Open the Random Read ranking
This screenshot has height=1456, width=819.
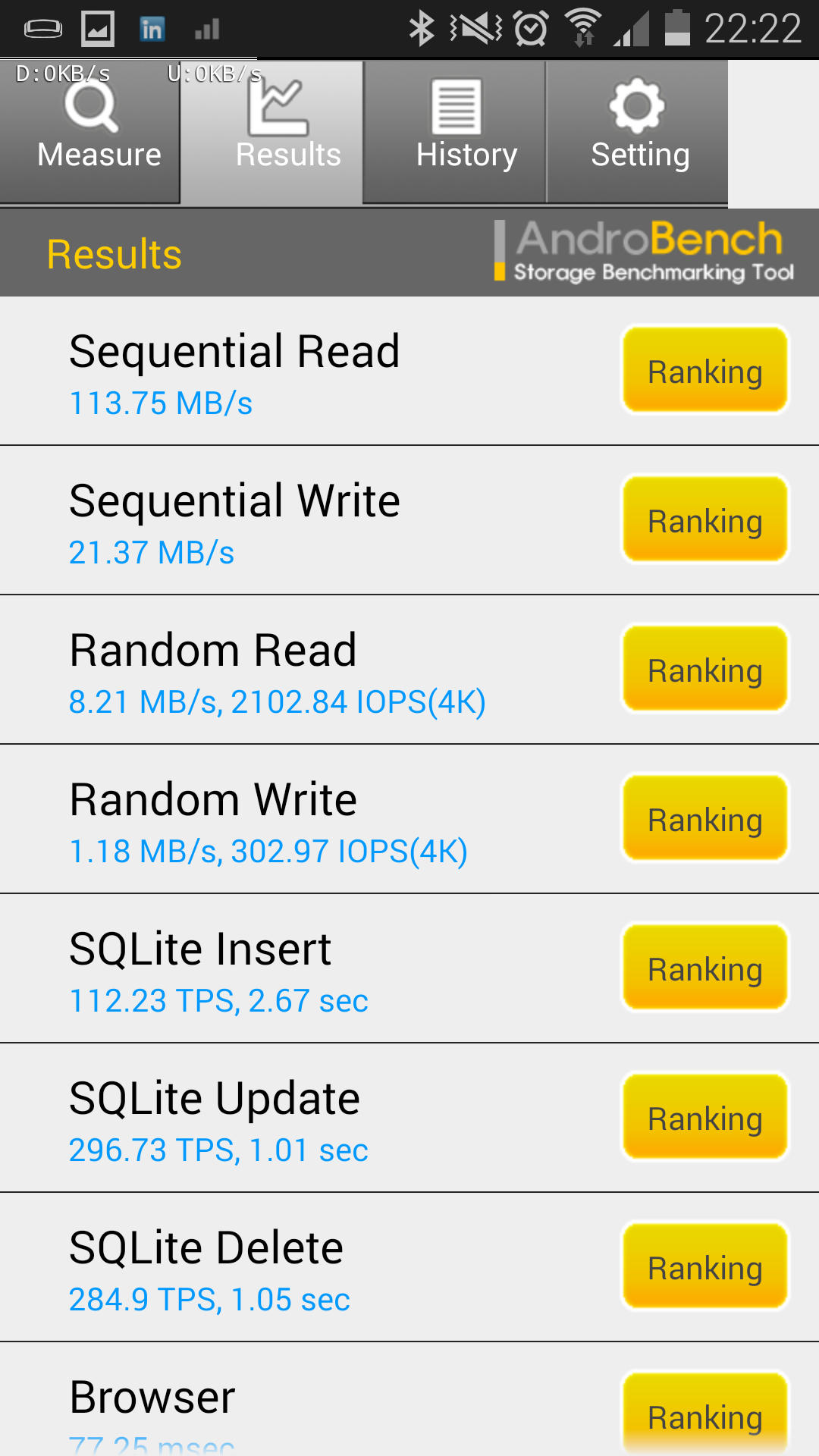pos(705,669)
